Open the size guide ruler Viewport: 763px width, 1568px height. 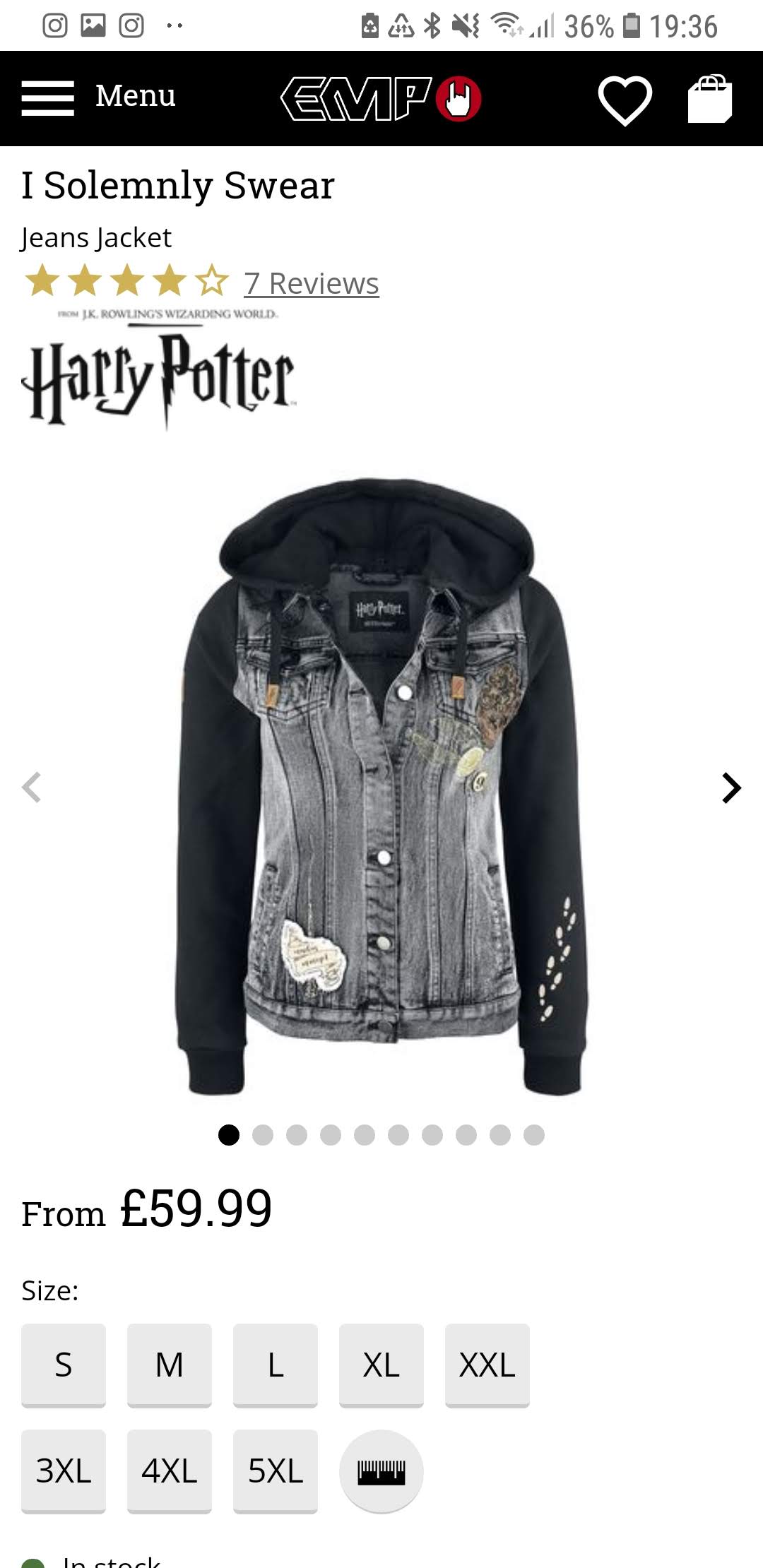381,1471
